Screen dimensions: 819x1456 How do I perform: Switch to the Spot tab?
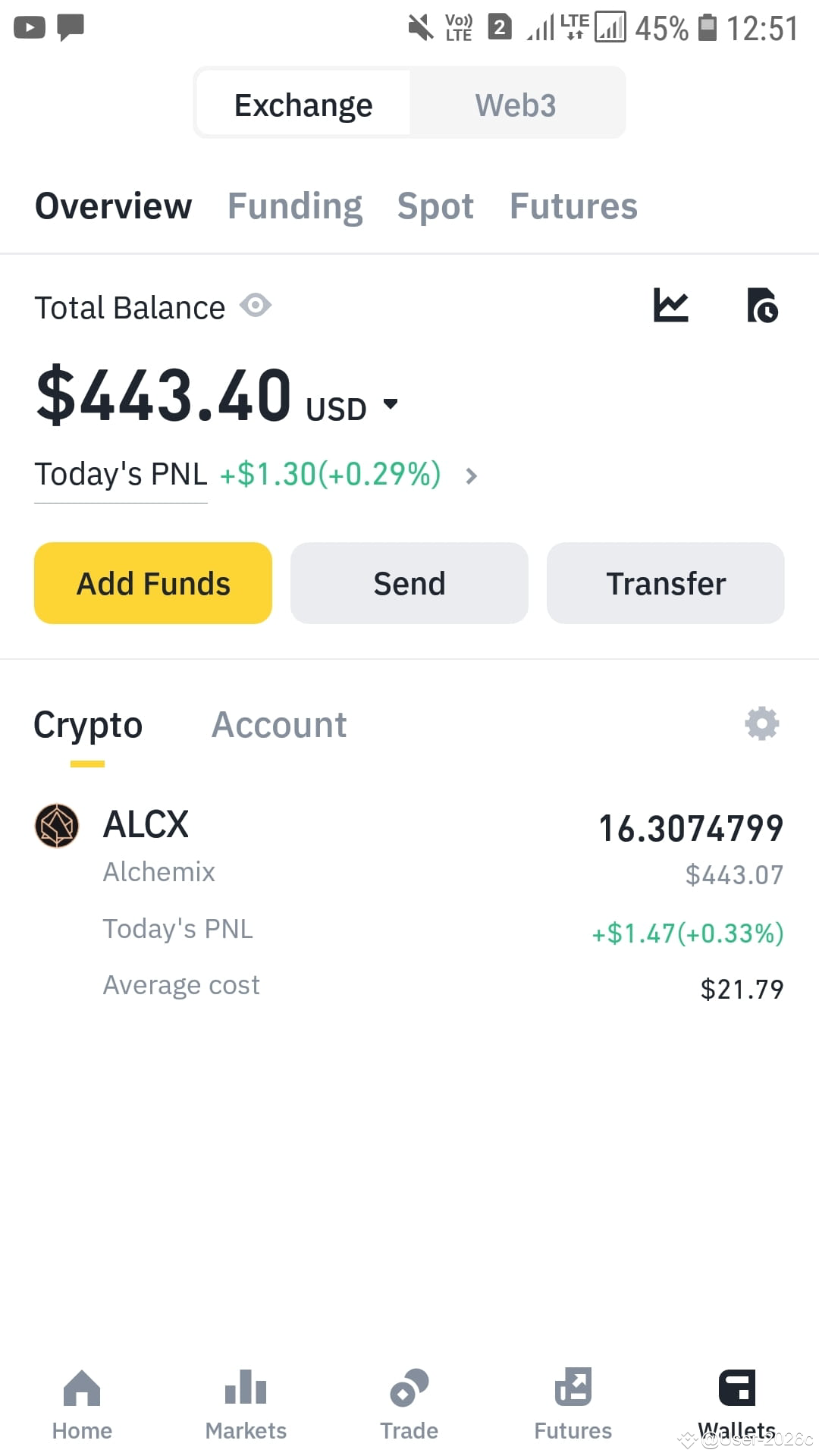(x=435, y=206)
